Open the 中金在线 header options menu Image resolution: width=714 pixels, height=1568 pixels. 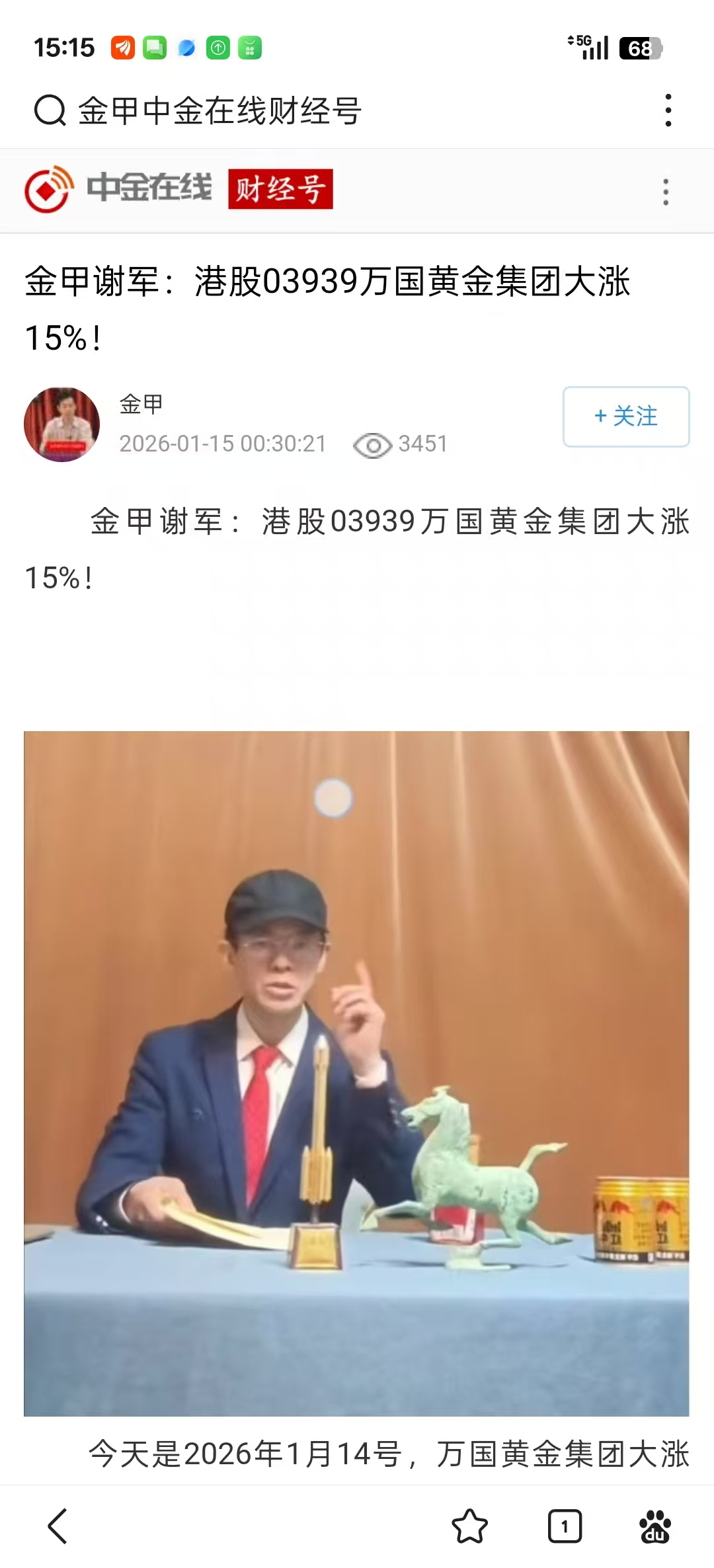[665, 192]
